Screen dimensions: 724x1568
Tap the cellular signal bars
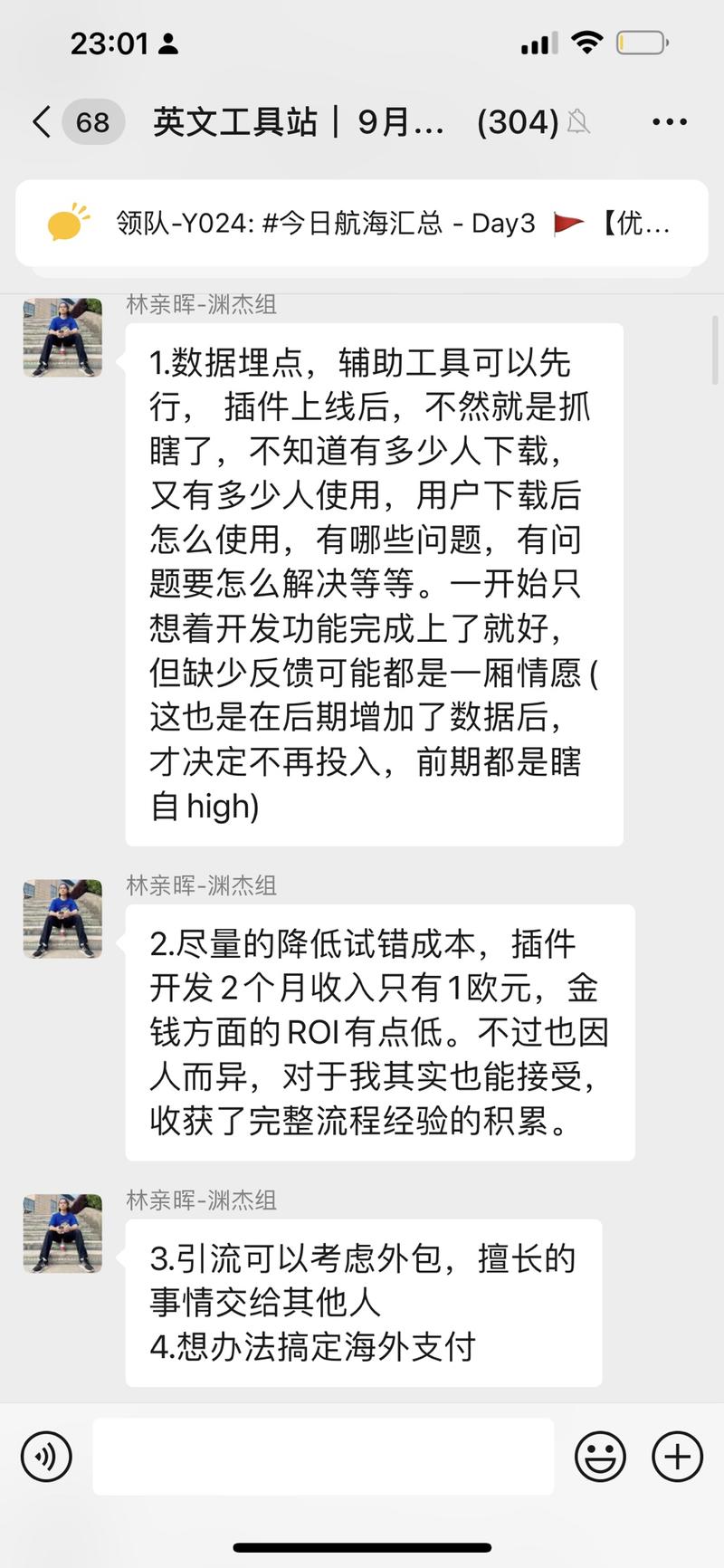pyautogui.click(x=538, y=41)
